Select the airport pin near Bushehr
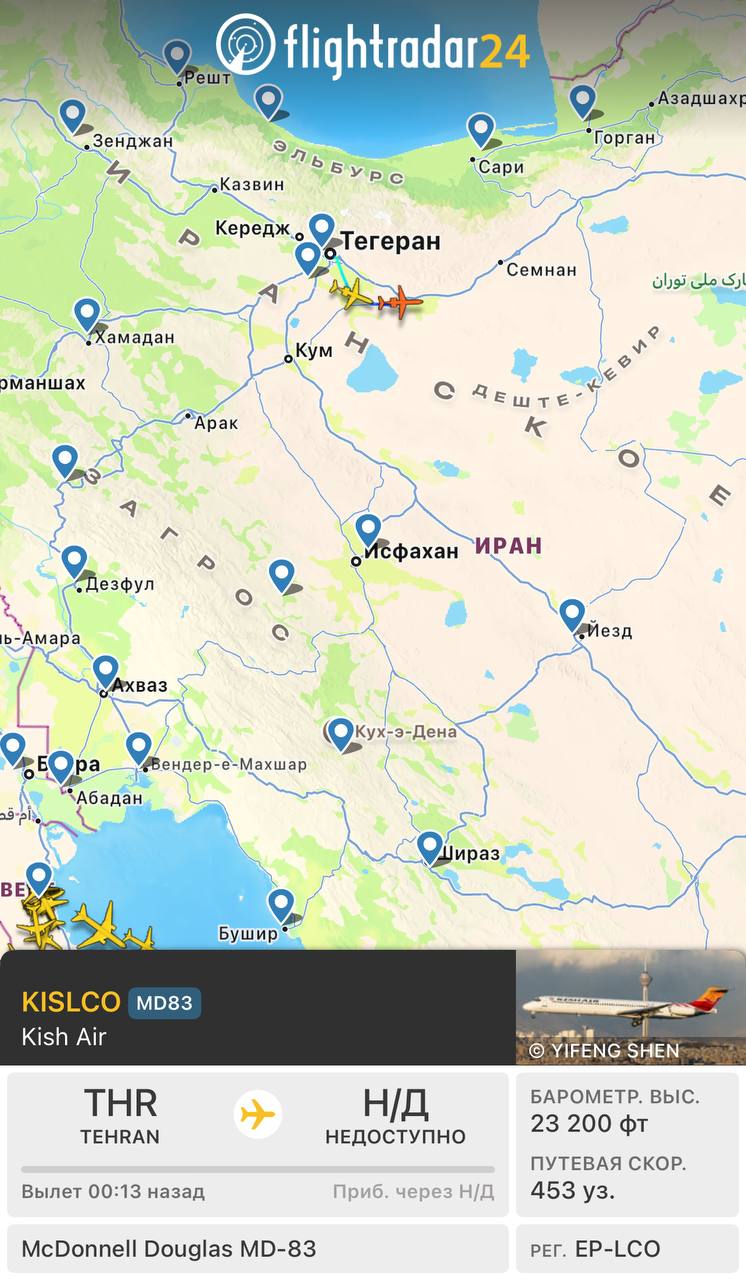The width and height of the screenshot is (746, 1280). [x=281, y=903]
